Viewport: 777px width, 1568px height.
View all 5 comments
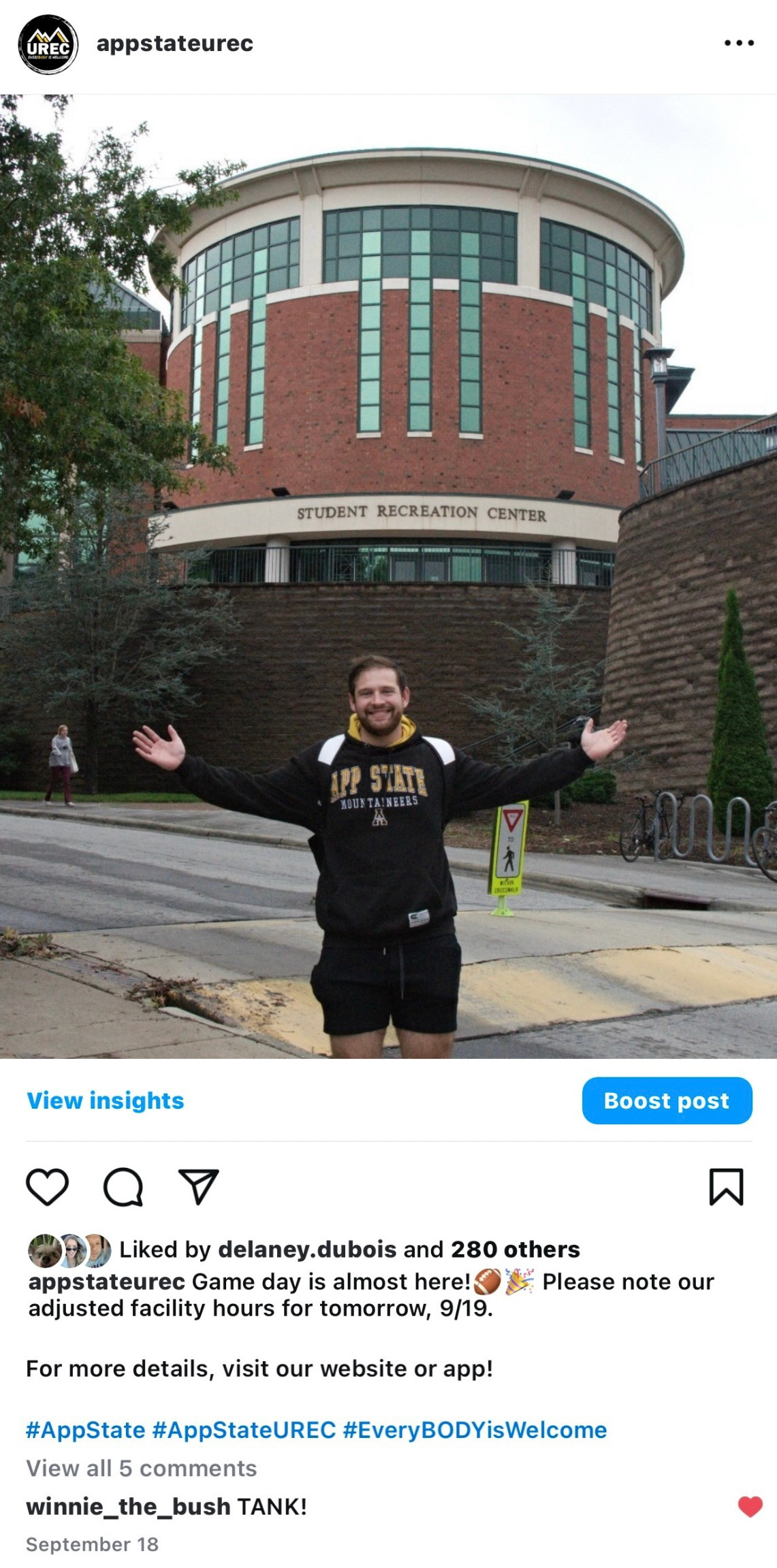[x=141, y=1468]
